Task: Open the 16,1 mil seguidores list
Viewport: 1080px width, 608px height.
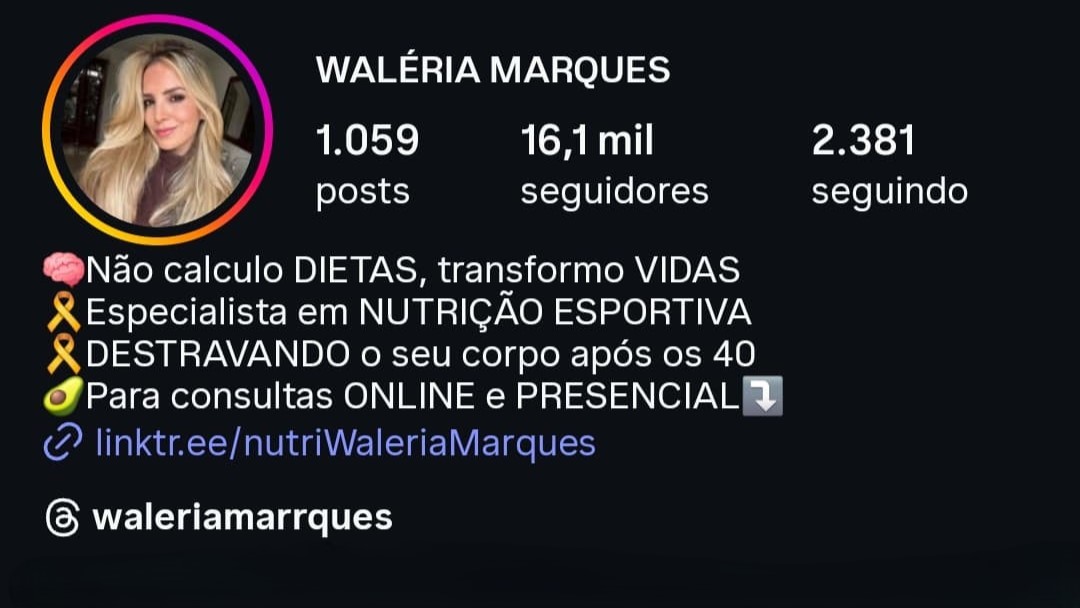Action: [613, 164]
